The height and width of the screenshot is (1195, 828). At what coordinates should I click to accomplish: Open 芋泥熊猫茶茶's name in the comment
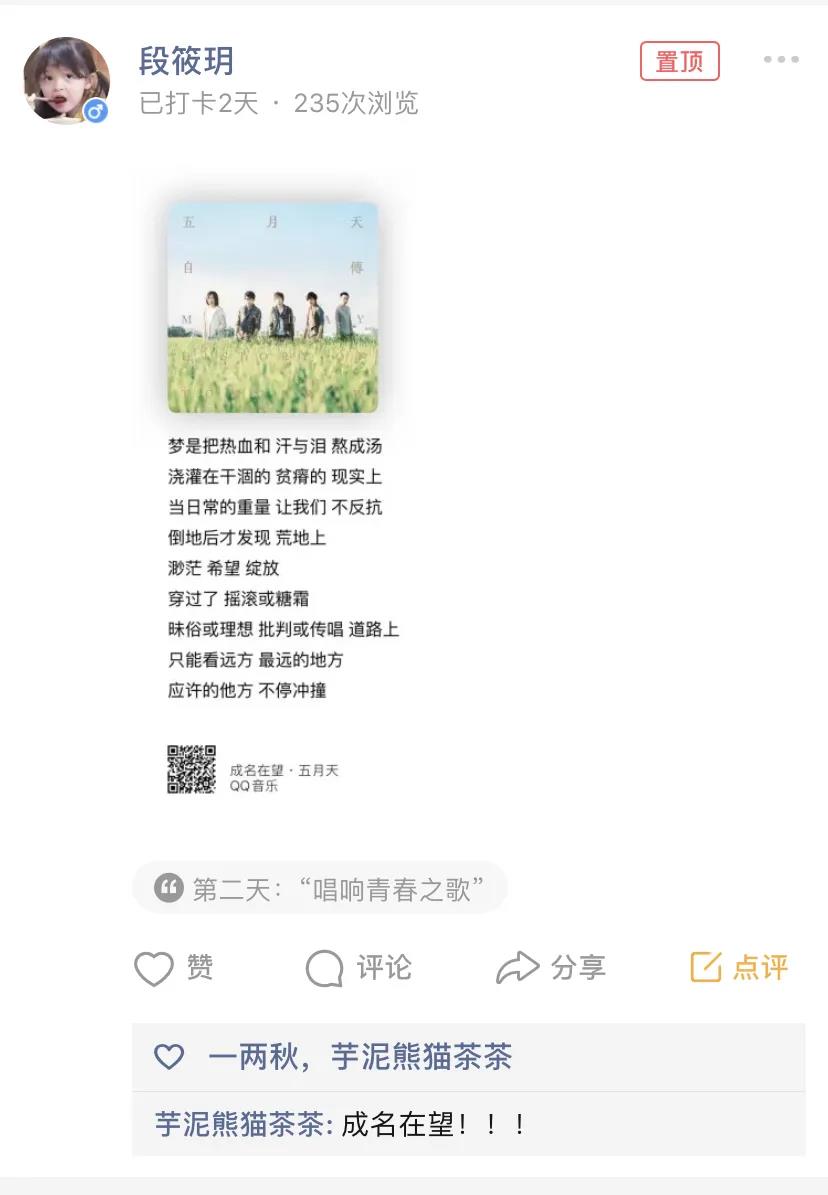240,1124
